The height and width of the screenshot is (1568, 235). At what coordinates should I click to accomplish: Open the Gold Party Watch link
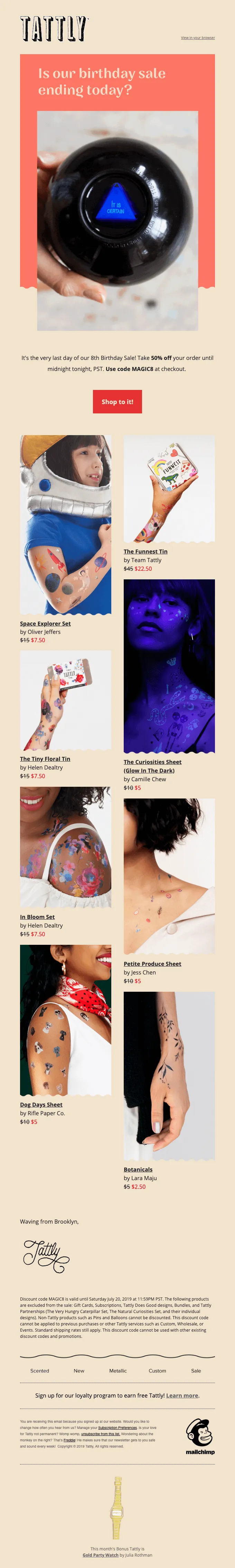point(101,1555)
